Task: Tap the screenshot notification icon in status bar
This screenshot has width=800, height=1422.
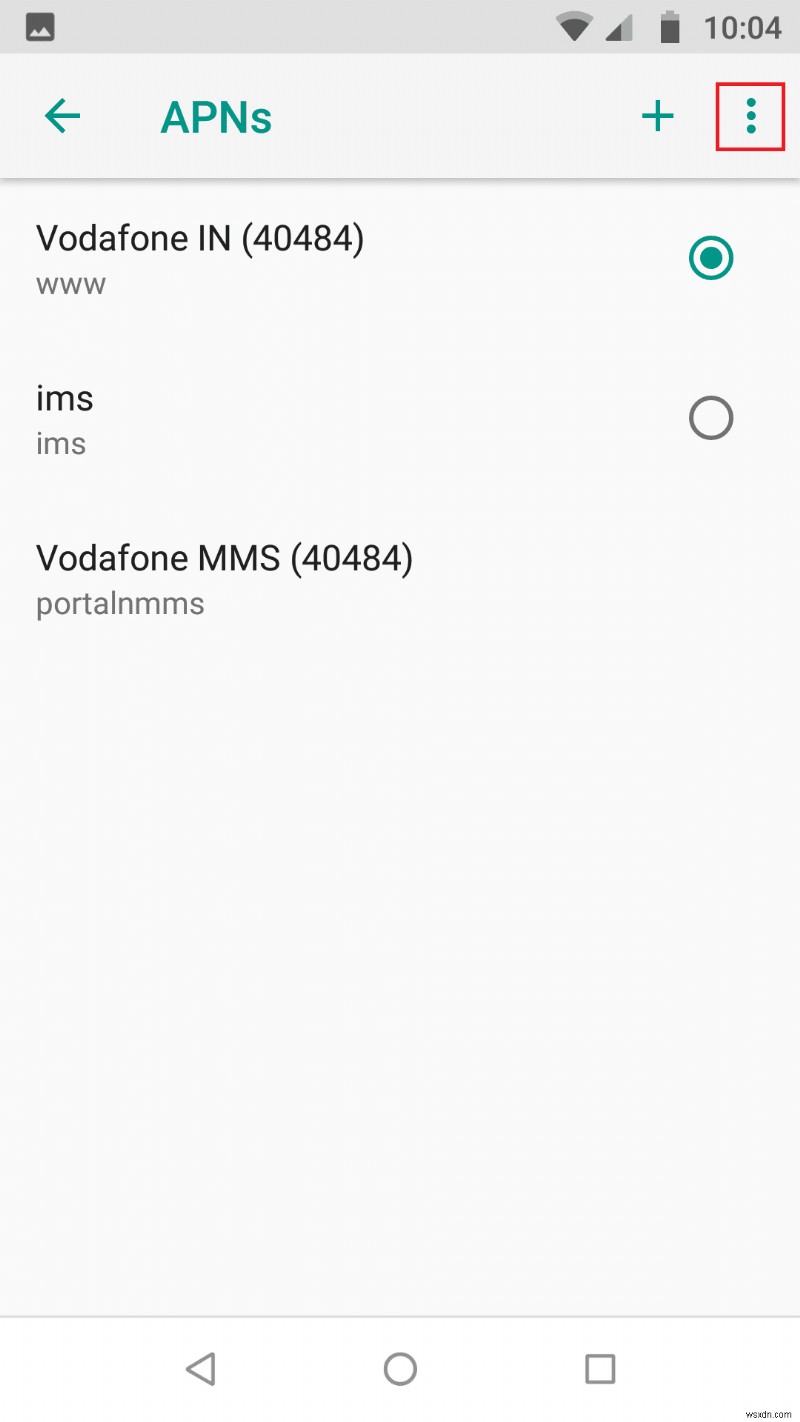Action: (x=40, y=27)
